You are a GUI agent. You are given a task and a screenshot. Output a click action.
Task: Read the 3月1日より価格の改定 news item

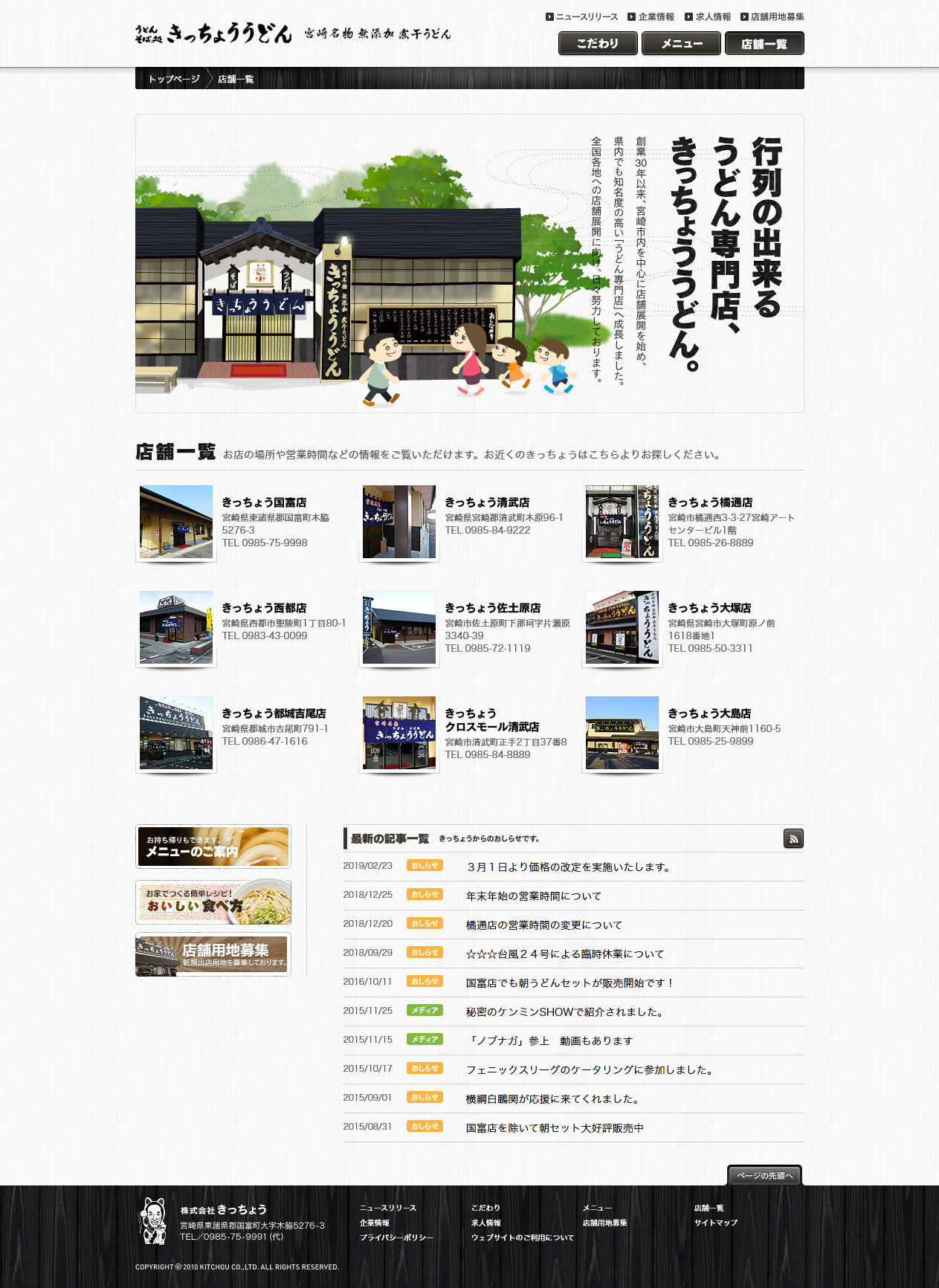click(569, 867)
